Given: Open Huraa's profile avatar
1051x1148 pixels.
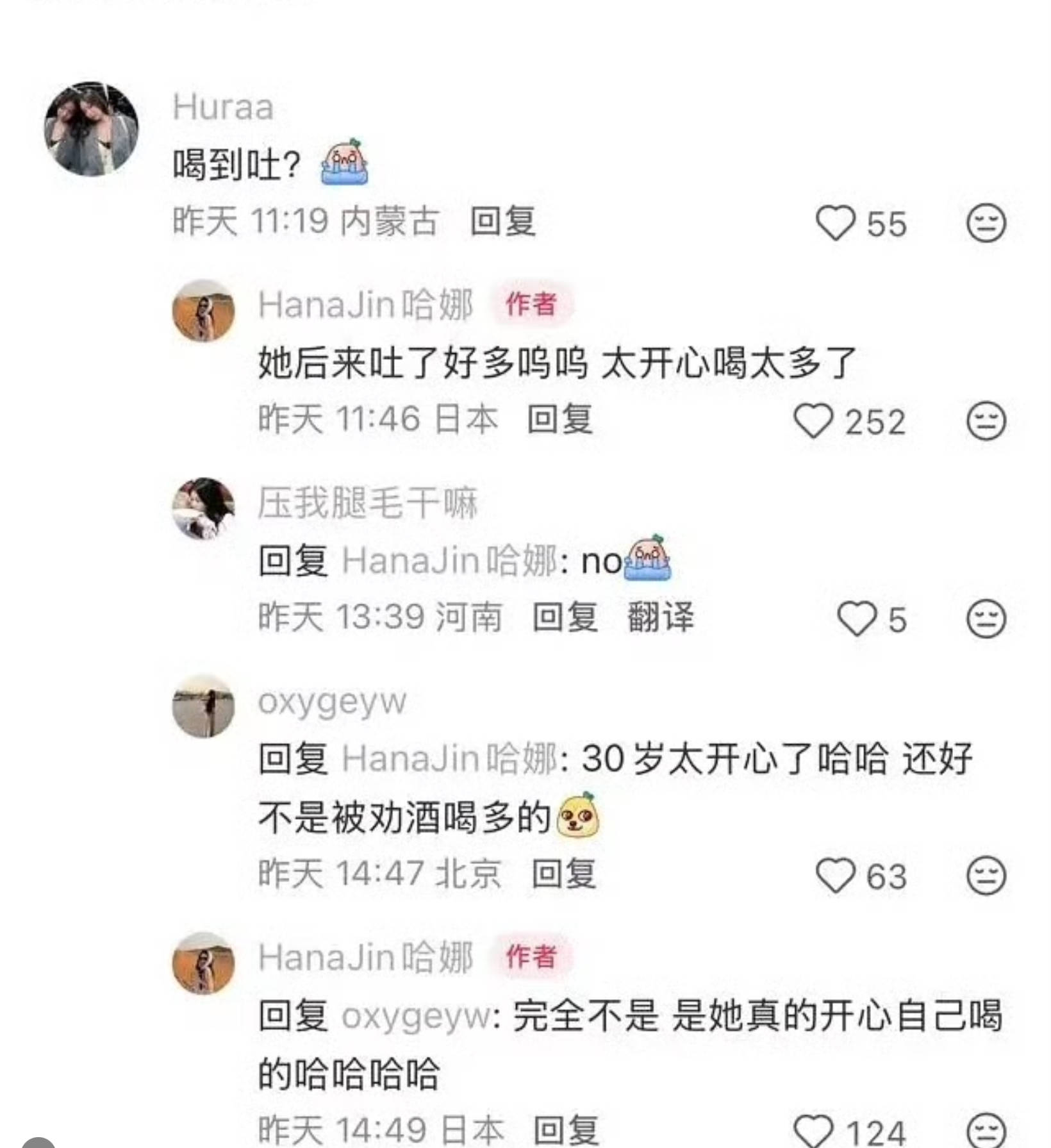Looking at the screenshot, I should pos(91,129).
